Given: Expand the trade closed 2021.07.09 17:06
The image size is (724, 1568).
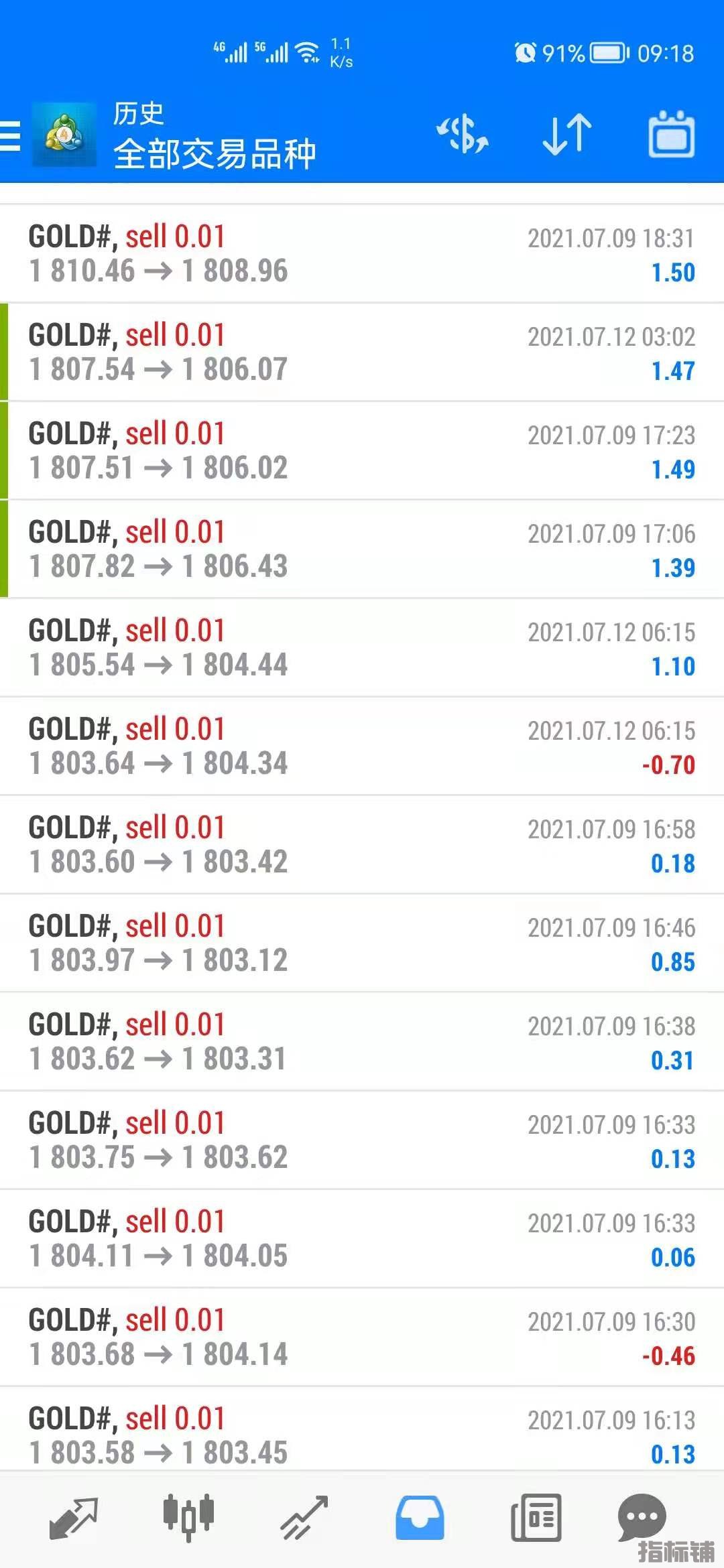Looking at the screenshot, I should coord(362,549).
